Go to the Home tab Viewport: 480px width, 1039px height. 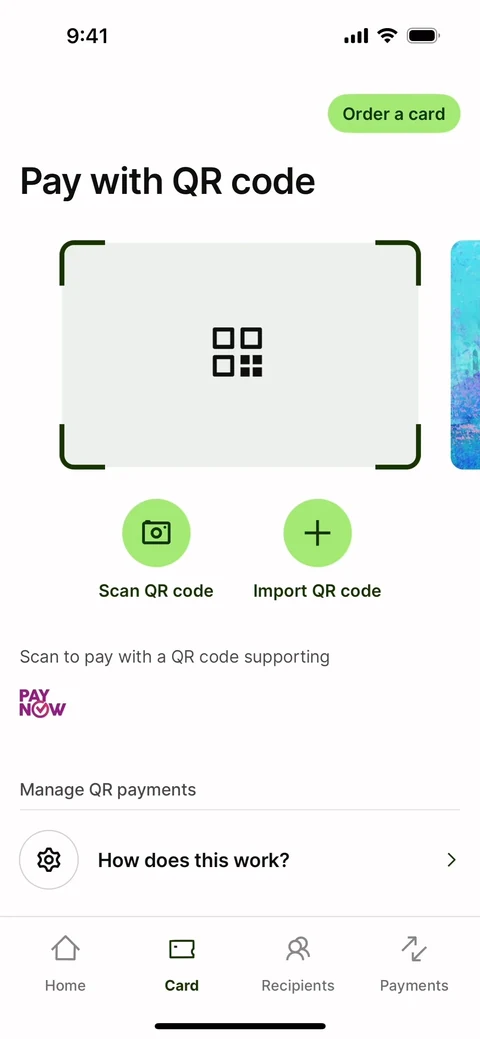65,963
